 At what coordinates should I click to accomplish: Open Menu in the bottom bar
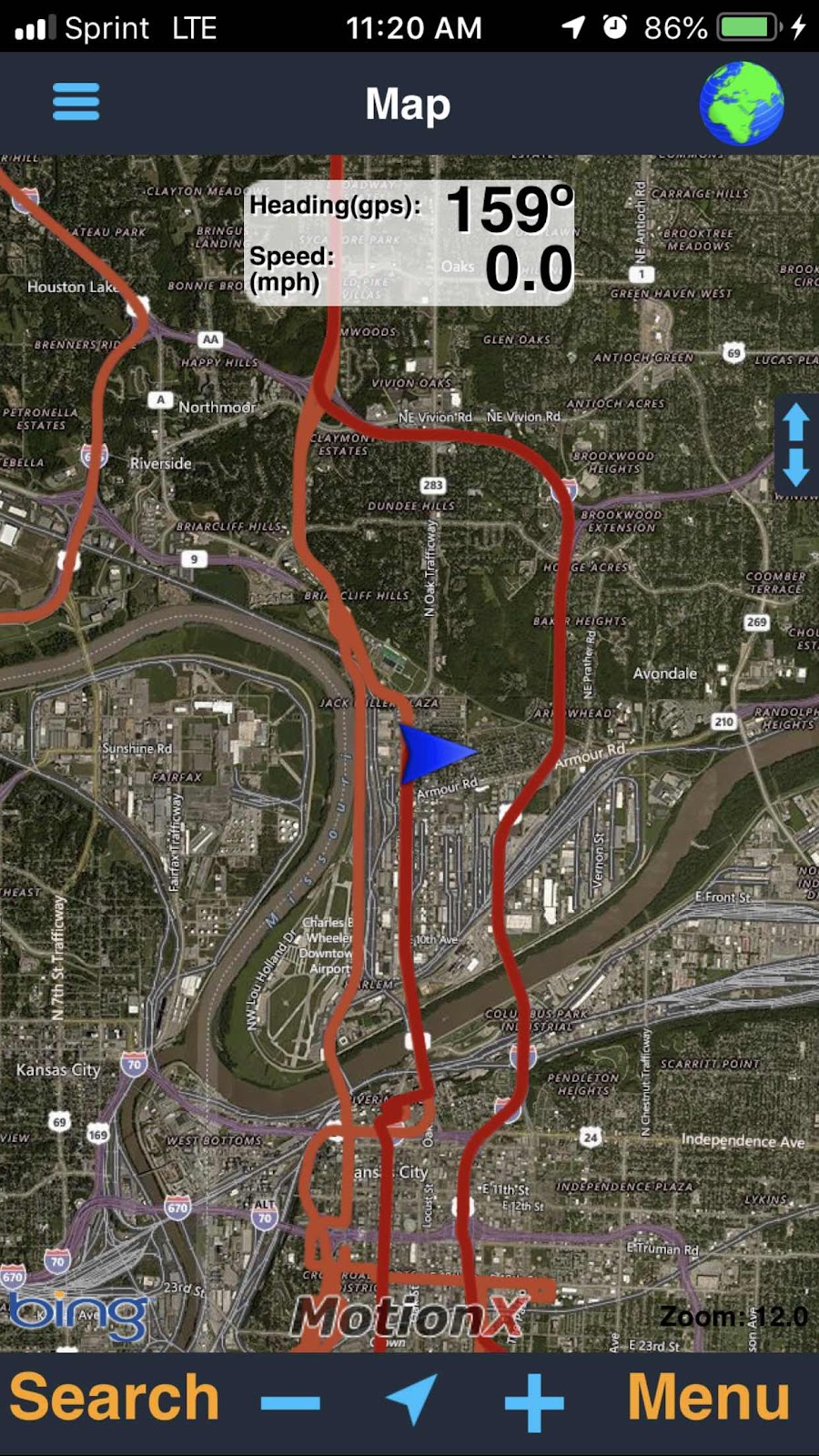[x=708, y=1397]
